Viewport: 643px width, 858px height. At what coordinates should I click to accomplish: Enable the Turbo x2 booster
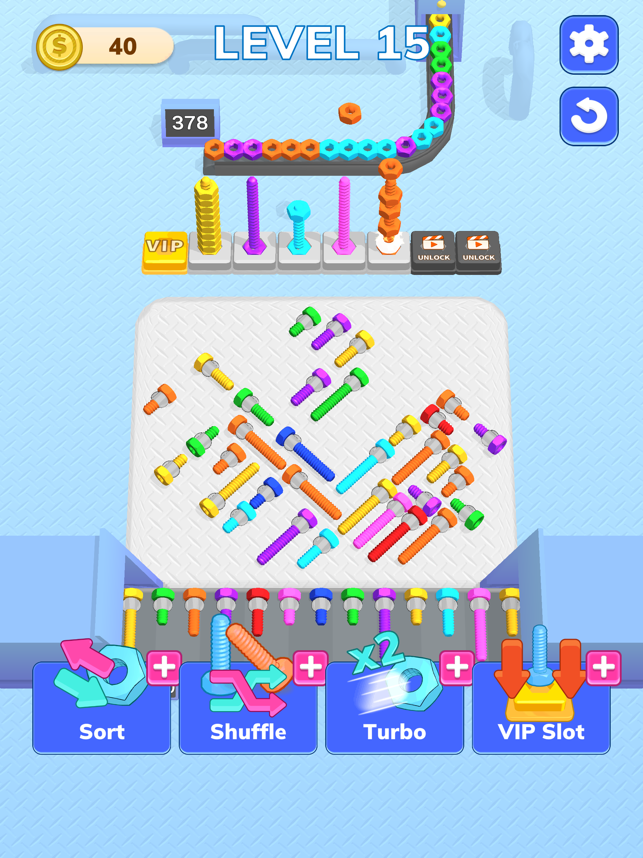pos(394,707)
